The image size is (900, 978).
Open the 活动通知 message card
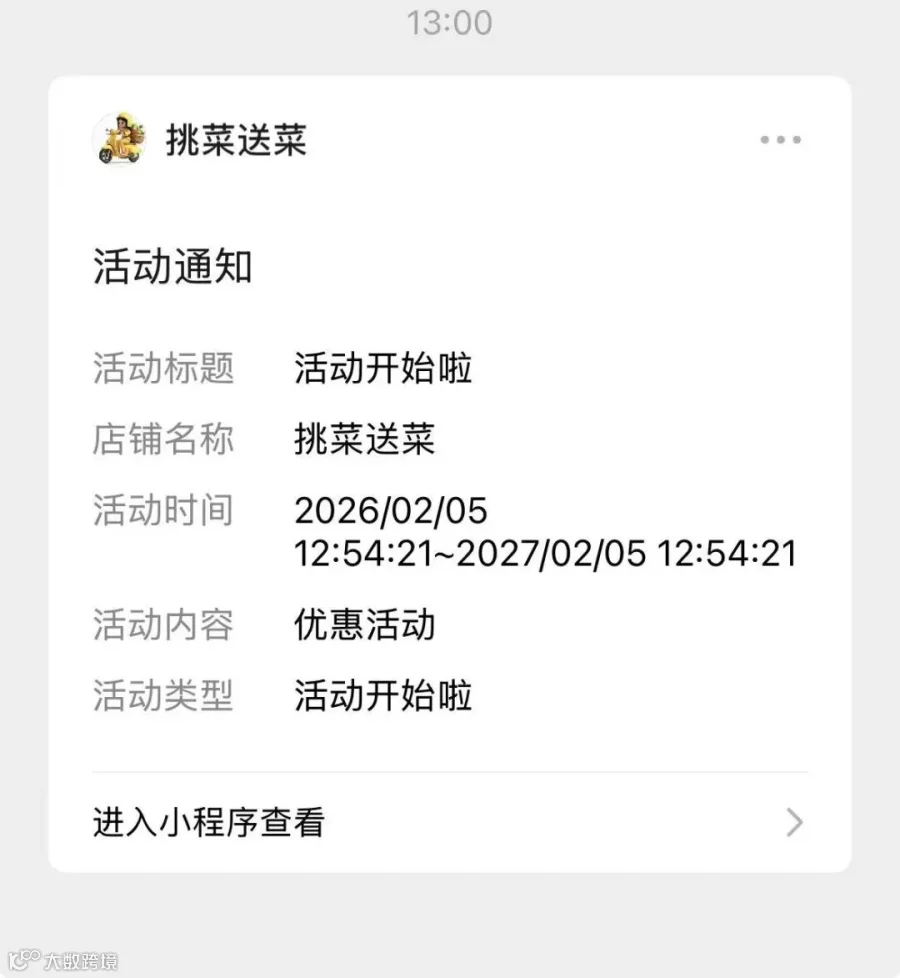coord(450,474)
